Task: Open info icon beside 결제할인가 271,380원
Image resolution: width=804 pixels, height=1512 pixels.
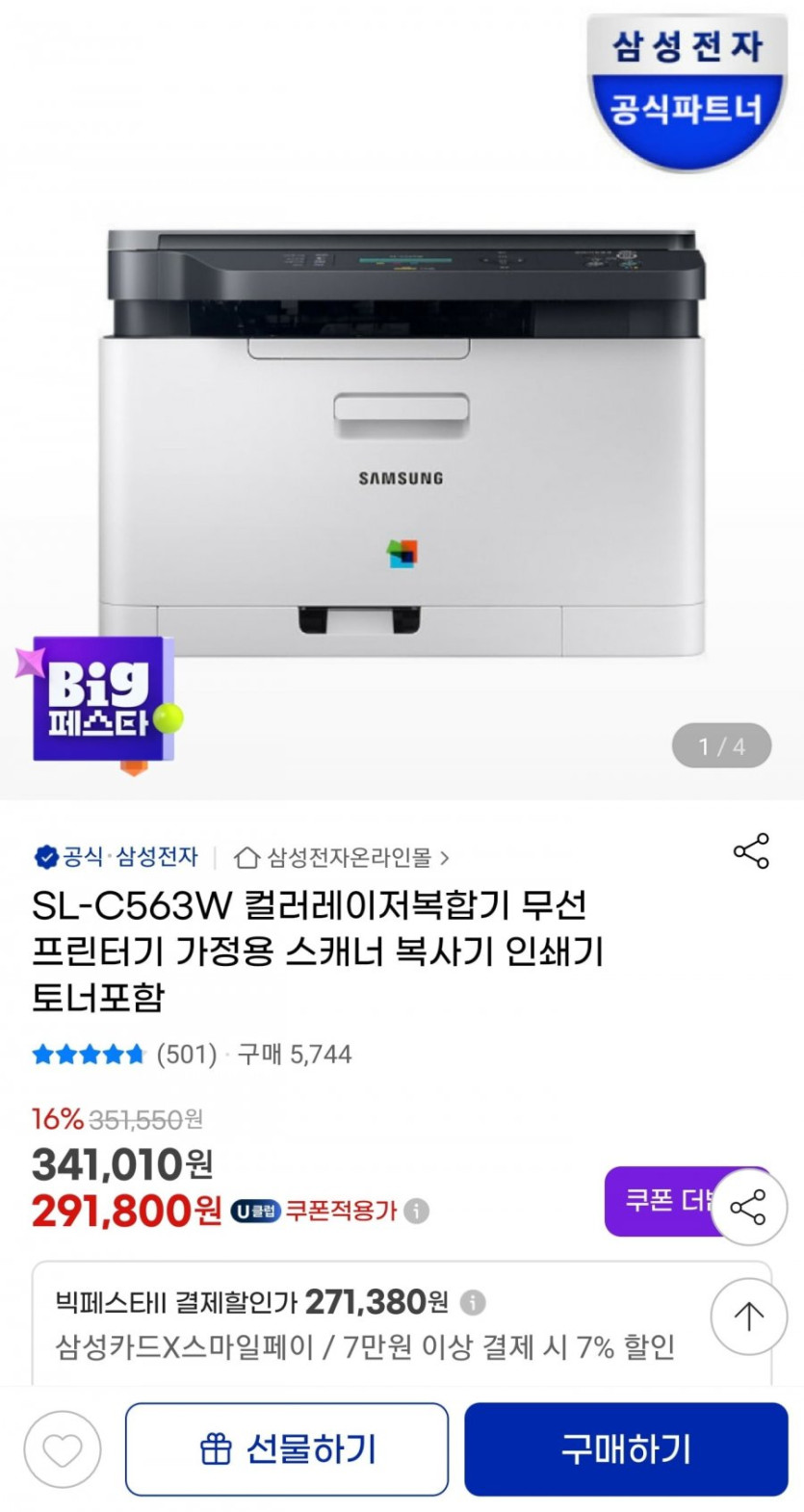Action: [473, 1303]
